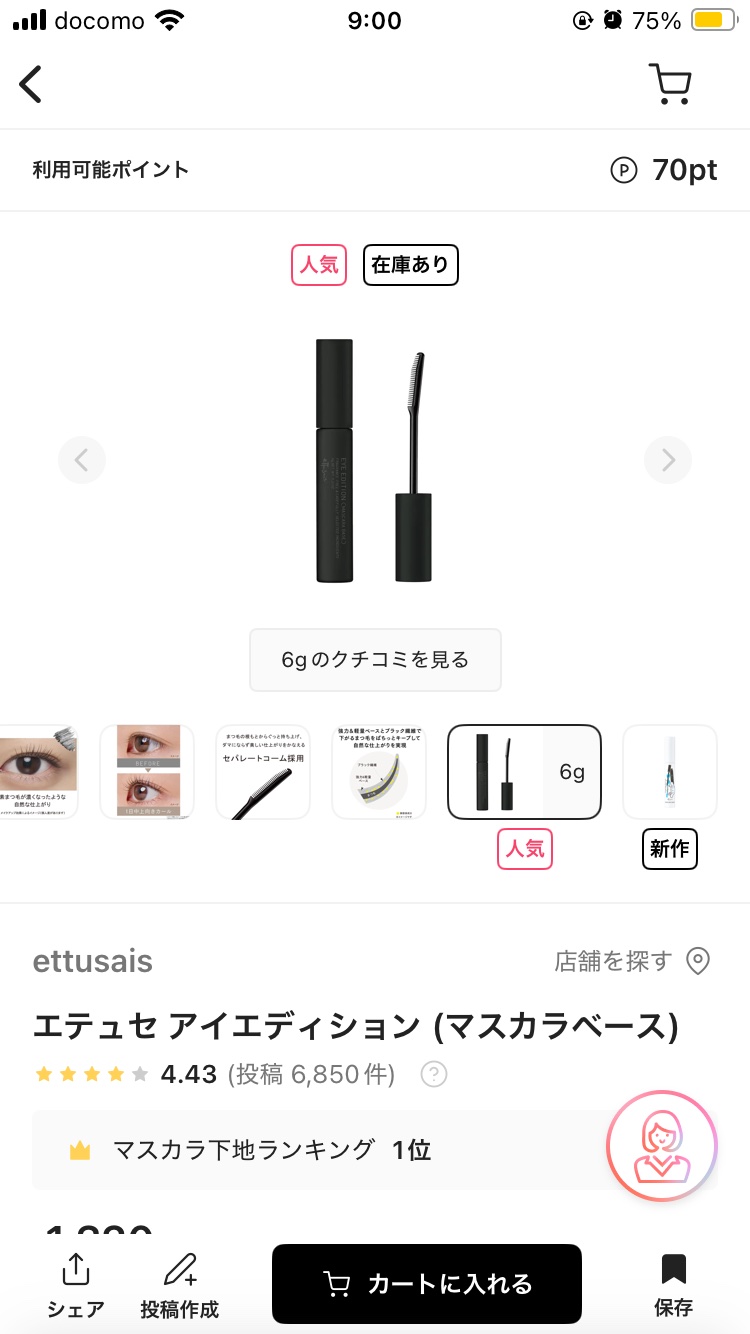
Task: Tap the 保存 bookmark icon to save product
Action: [x=673, y=1285]
